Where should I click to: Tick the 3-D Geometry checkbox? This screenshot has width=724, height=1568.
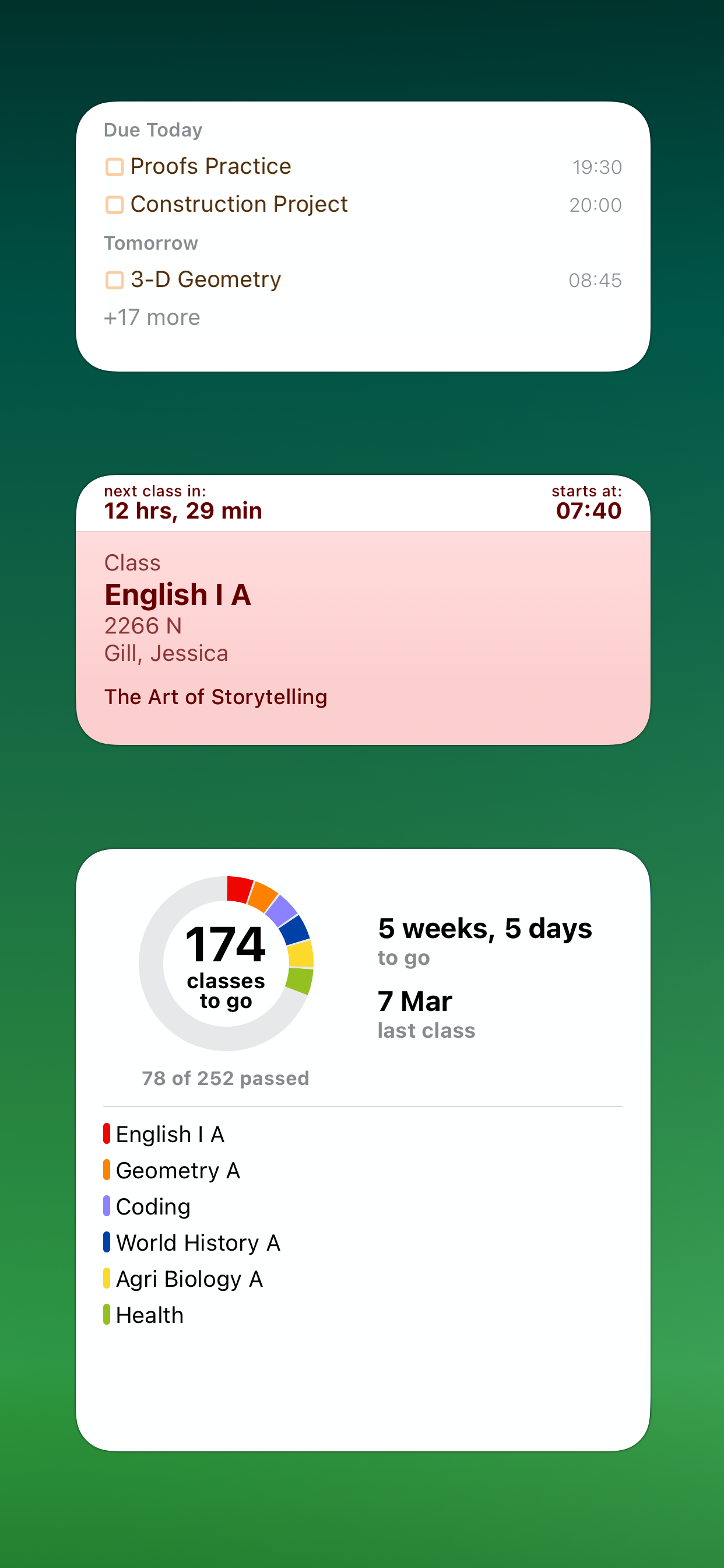click(114, 280)
